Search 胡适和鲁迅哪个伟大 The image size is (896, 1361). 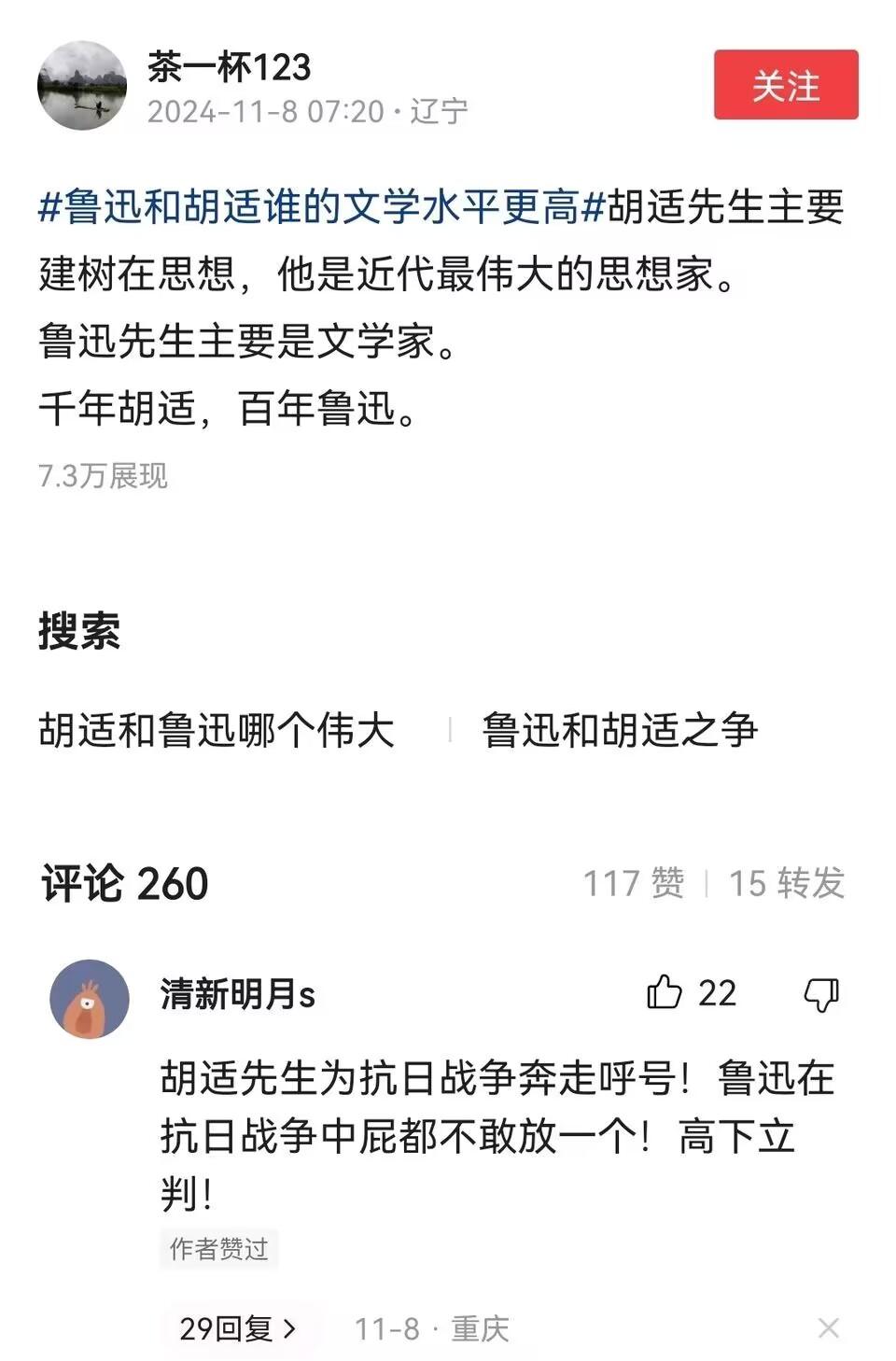(217, 730)
